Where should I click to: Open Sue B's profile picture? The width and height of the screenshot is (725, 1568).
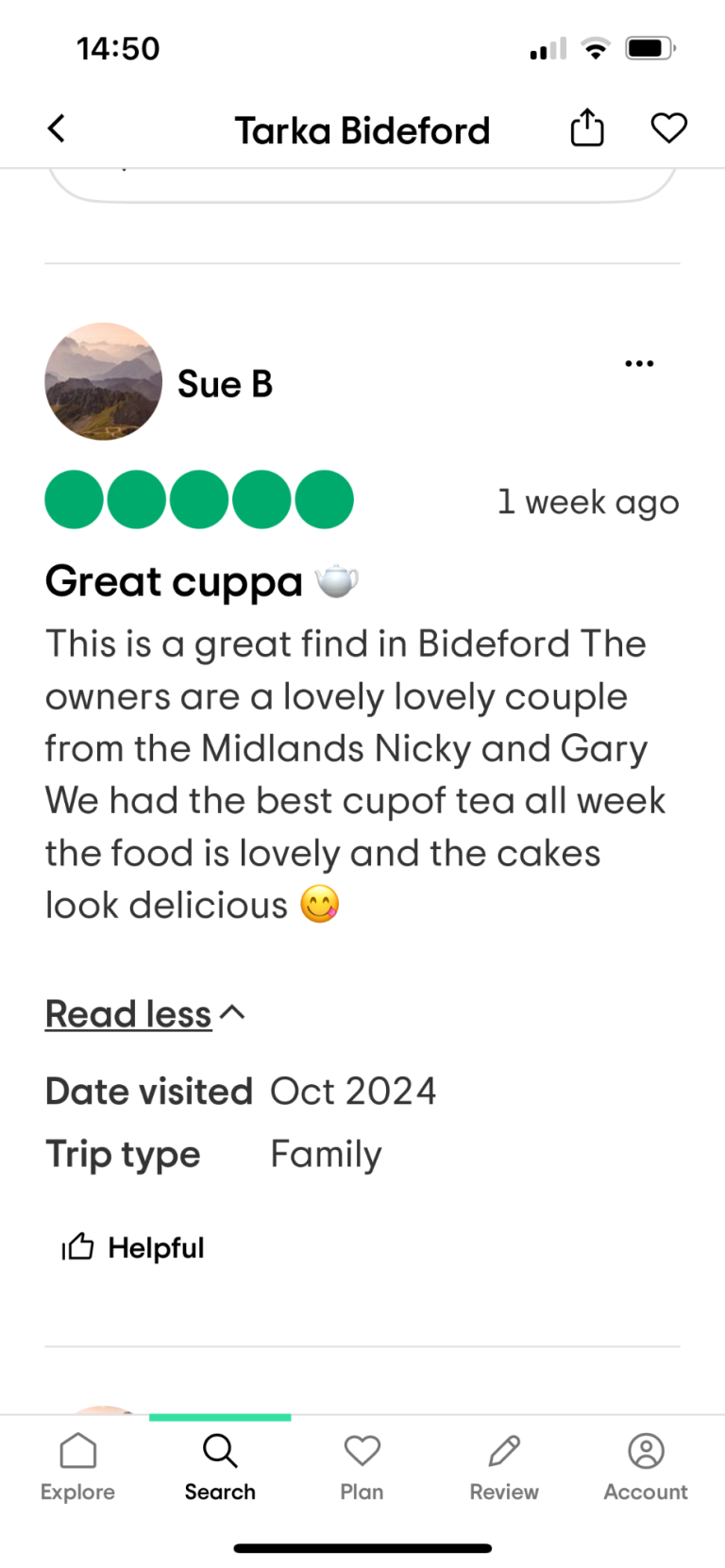pos(103,381)
